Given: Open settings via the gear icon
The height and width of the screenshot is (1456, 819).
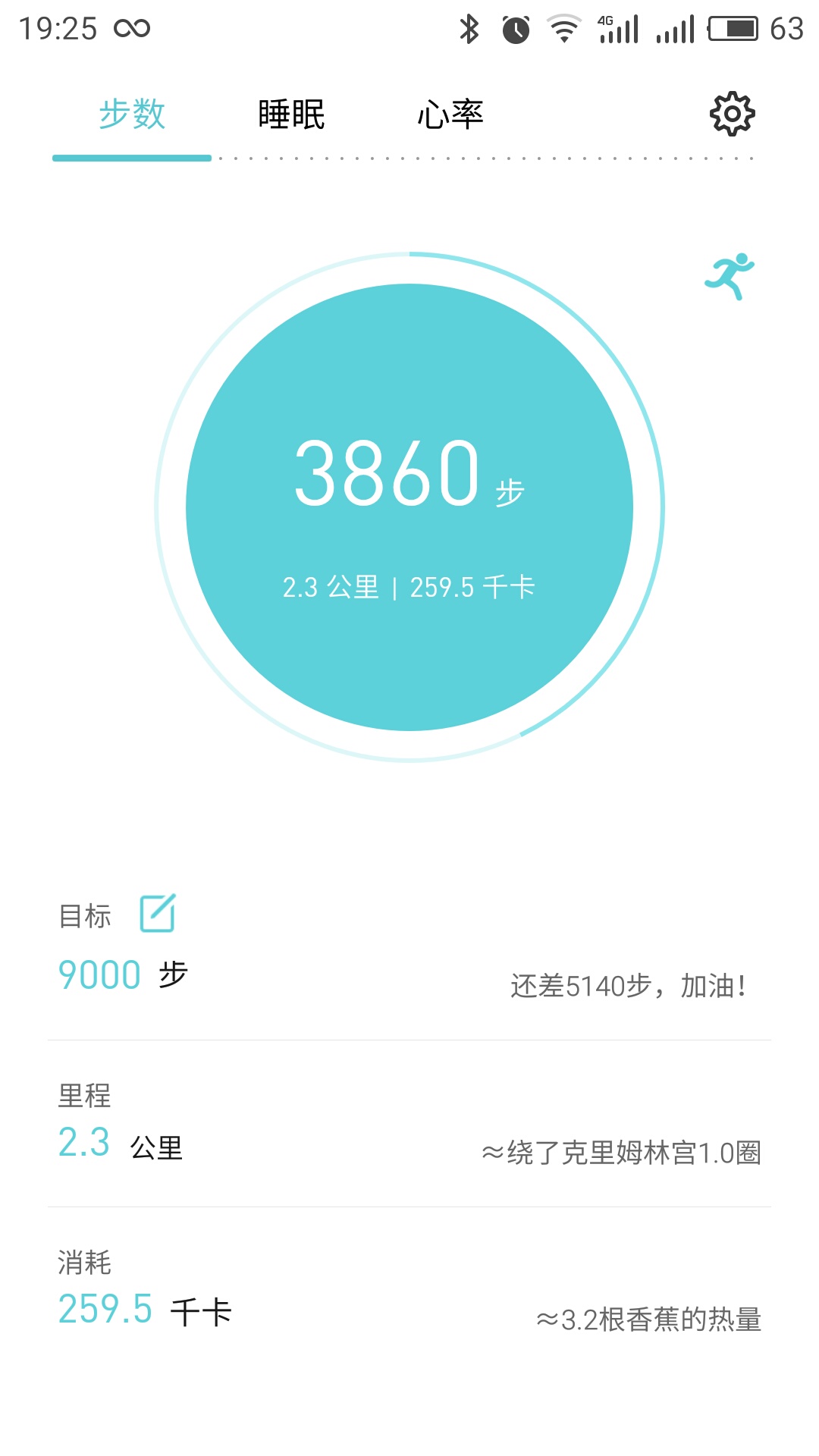Looking at the screenshot, I should tap(732, 115).
